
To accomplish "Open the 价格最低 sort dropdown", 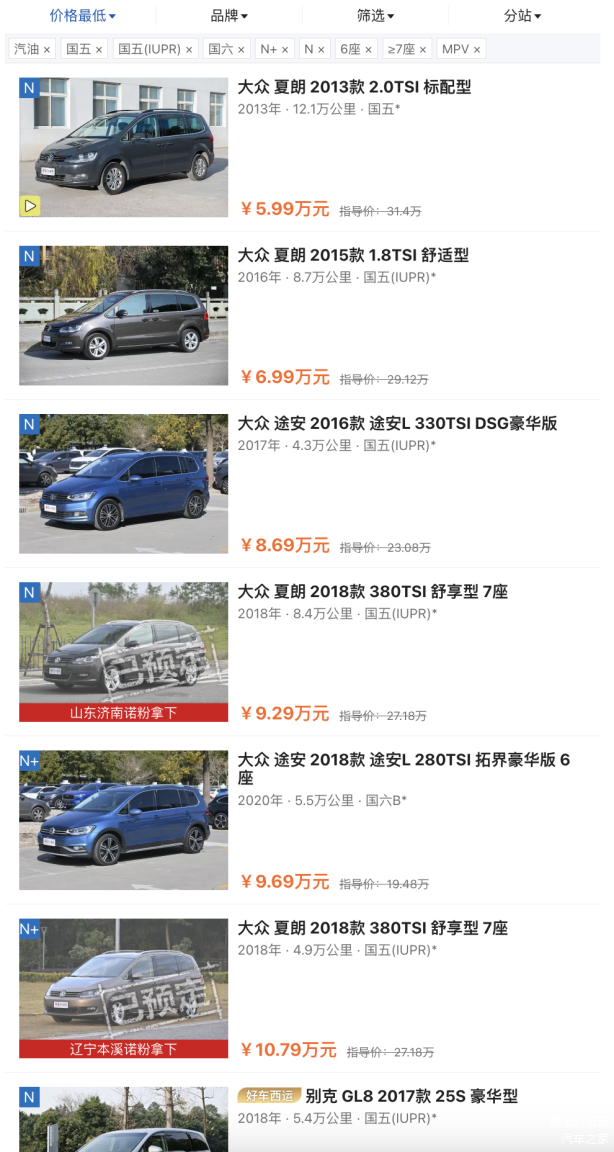I will click(83, 15).
